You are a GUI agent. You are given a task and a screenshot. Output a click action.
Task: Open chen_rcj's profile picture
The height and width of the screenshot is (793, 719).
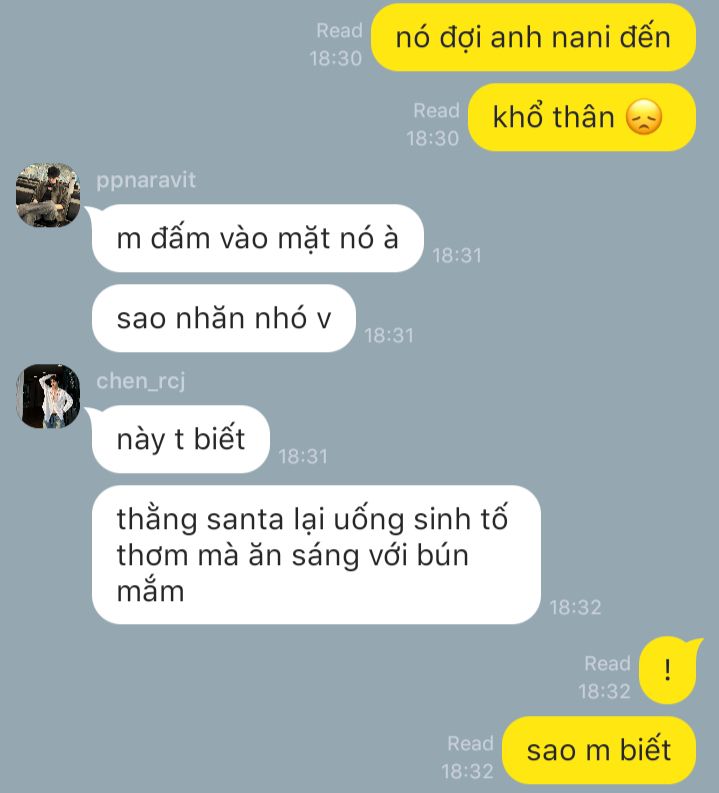point(47,396)
